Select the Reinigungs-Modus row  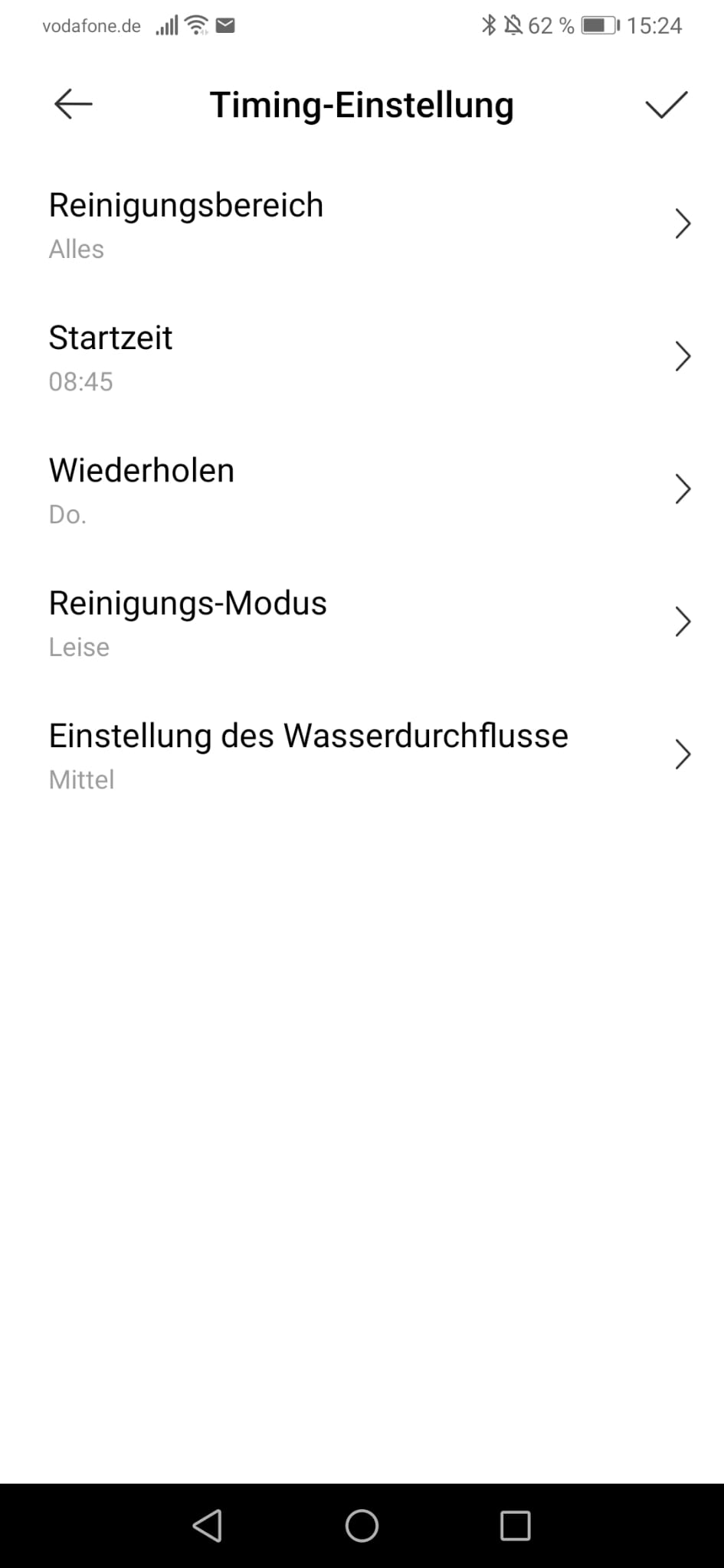coord(362,622)
